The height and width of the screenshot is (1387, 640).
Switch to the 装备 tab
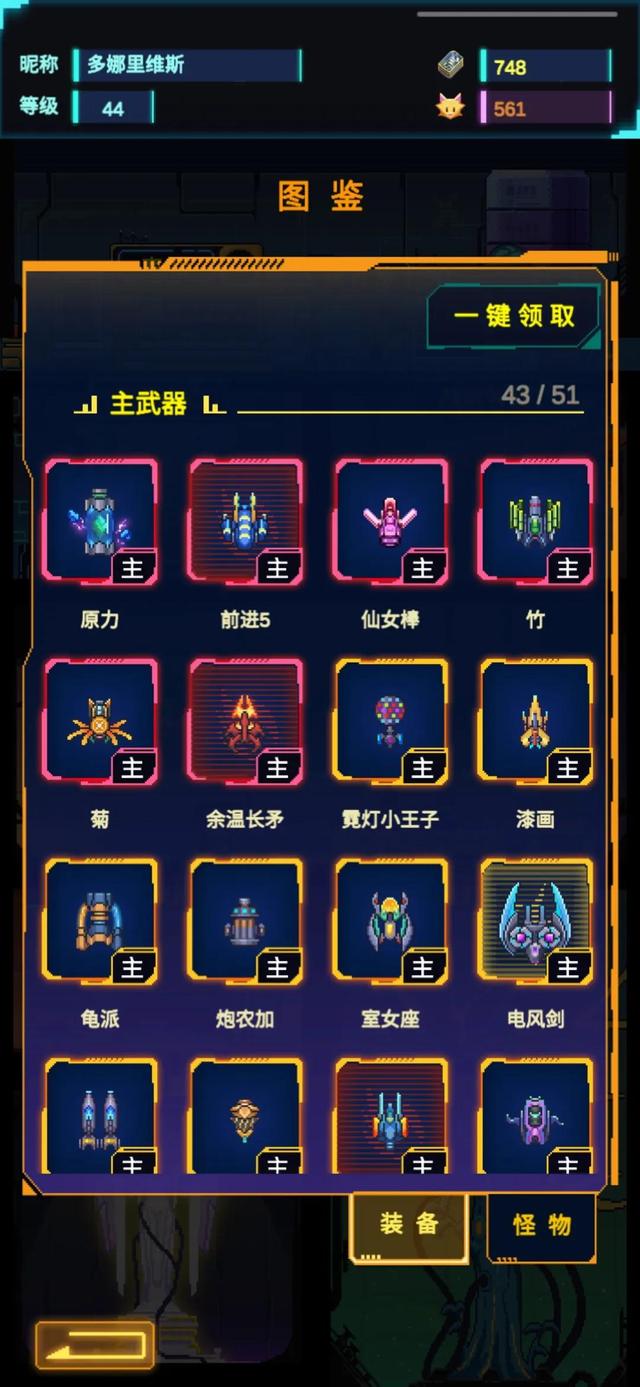tap(409, 1224)
